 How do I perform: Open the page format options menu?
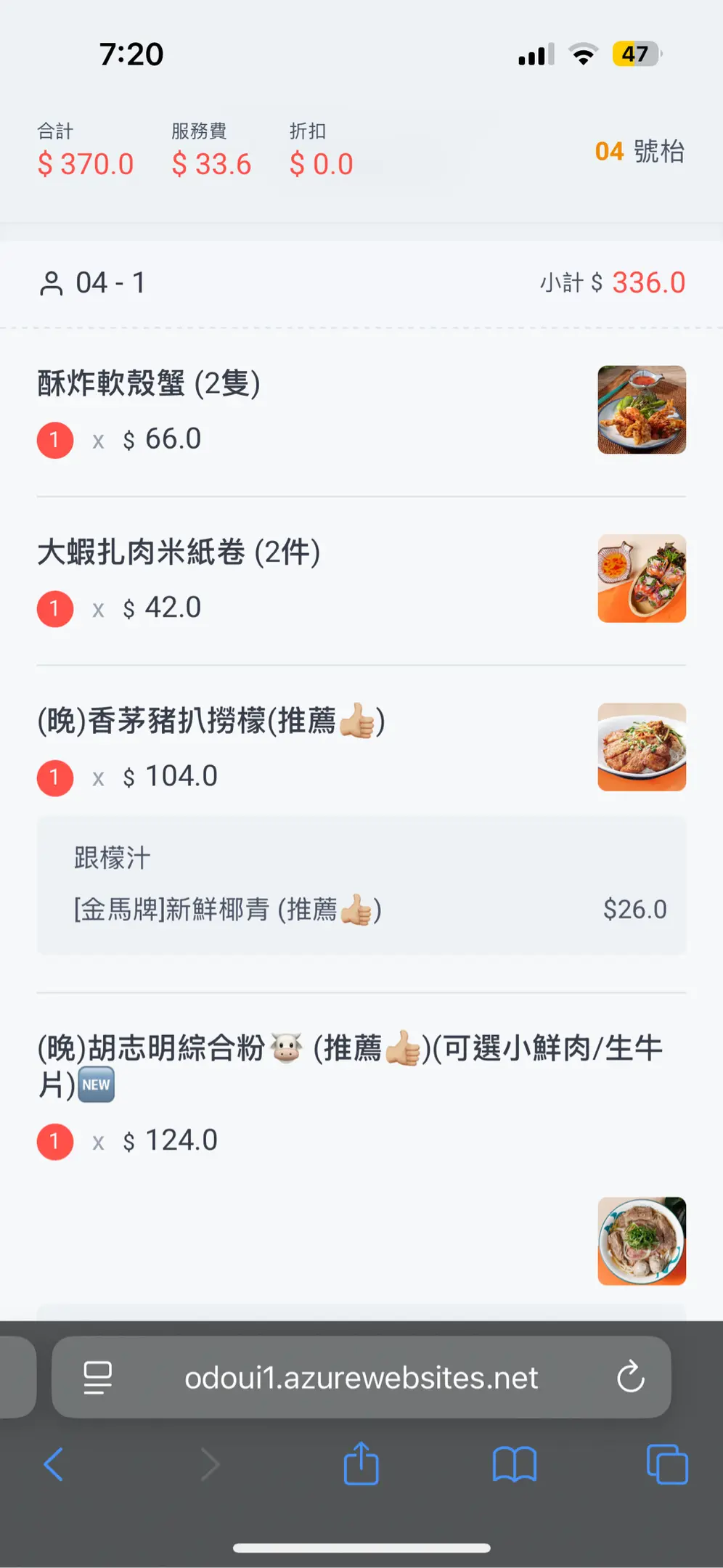[97, 1377]
